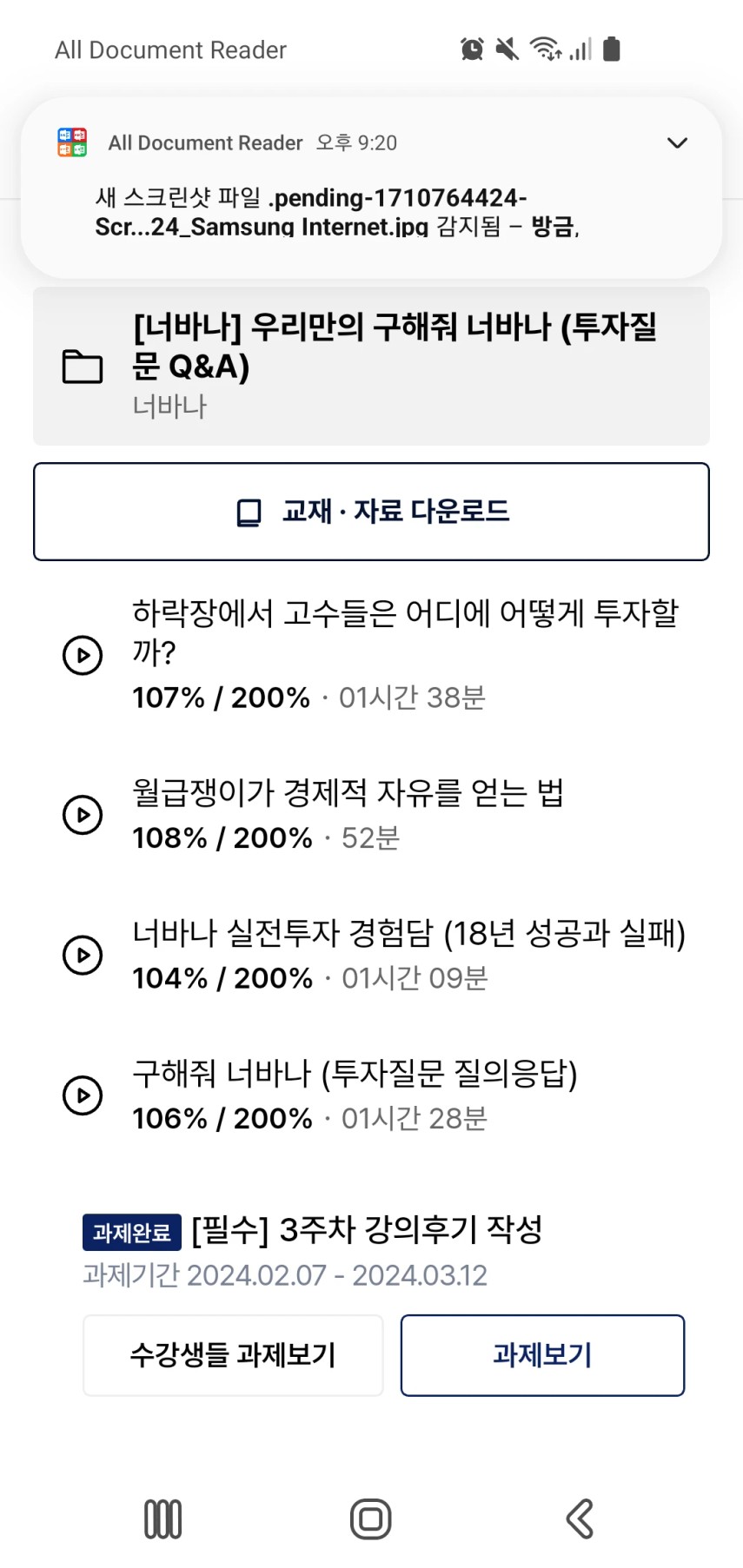Open 과제보기 for the 3주차 review

click(542, 1355)
